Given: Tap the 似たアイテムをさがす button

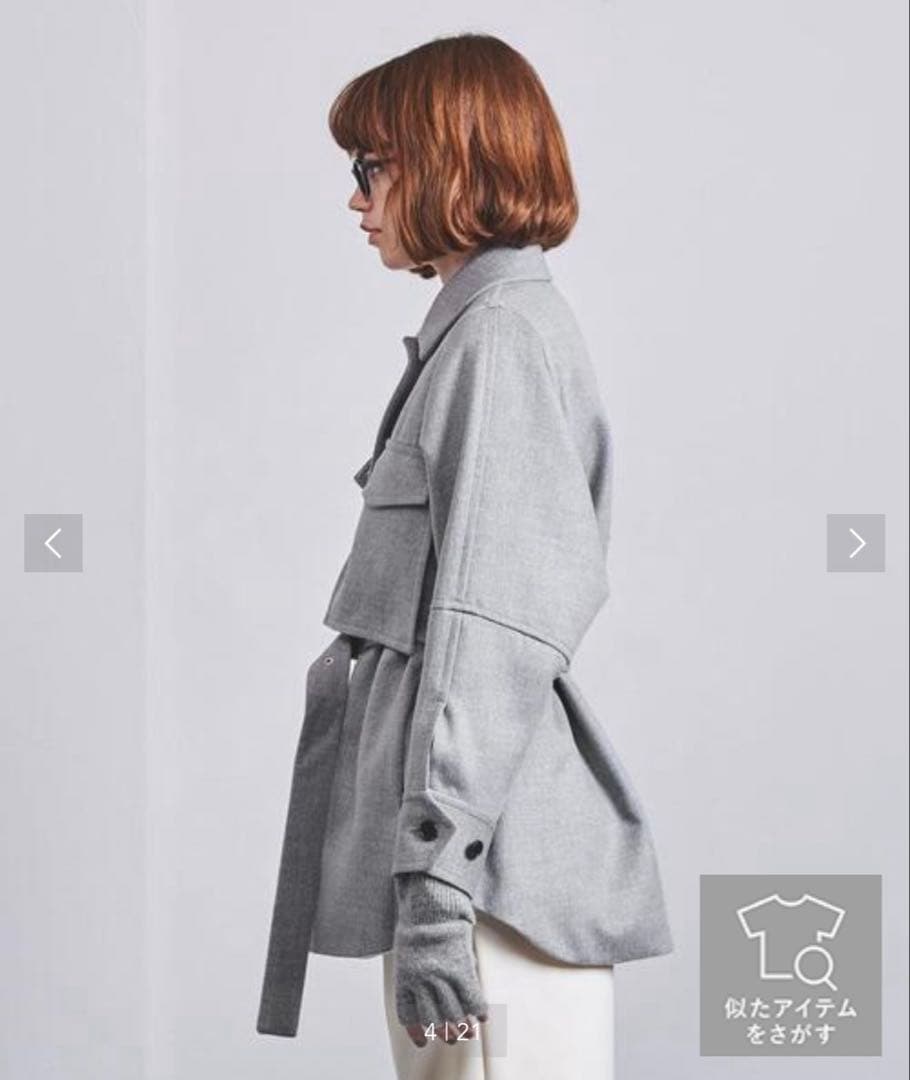Looking at the screenshot, I should click(790, 965).
